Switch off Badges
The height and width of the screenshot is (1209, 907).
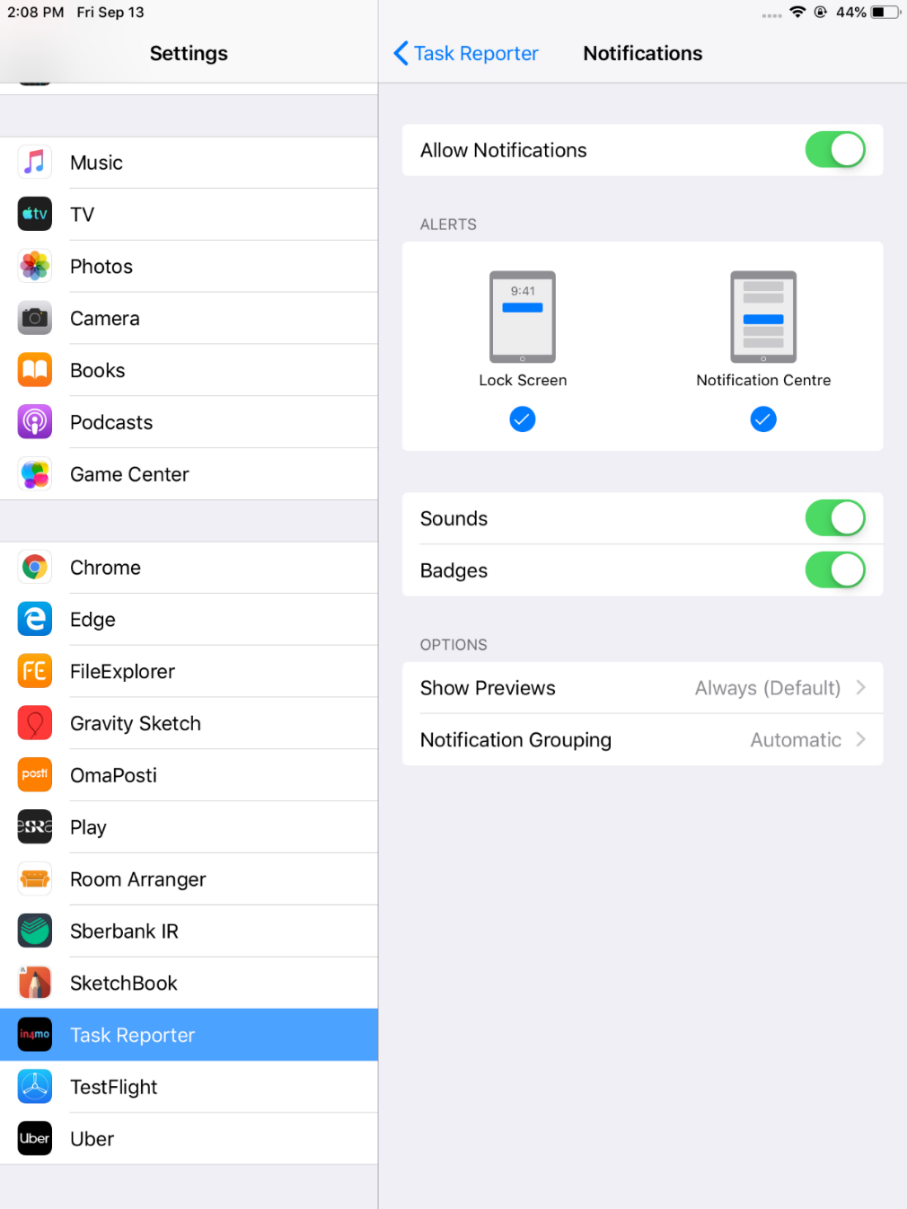(x=834, y=571)
